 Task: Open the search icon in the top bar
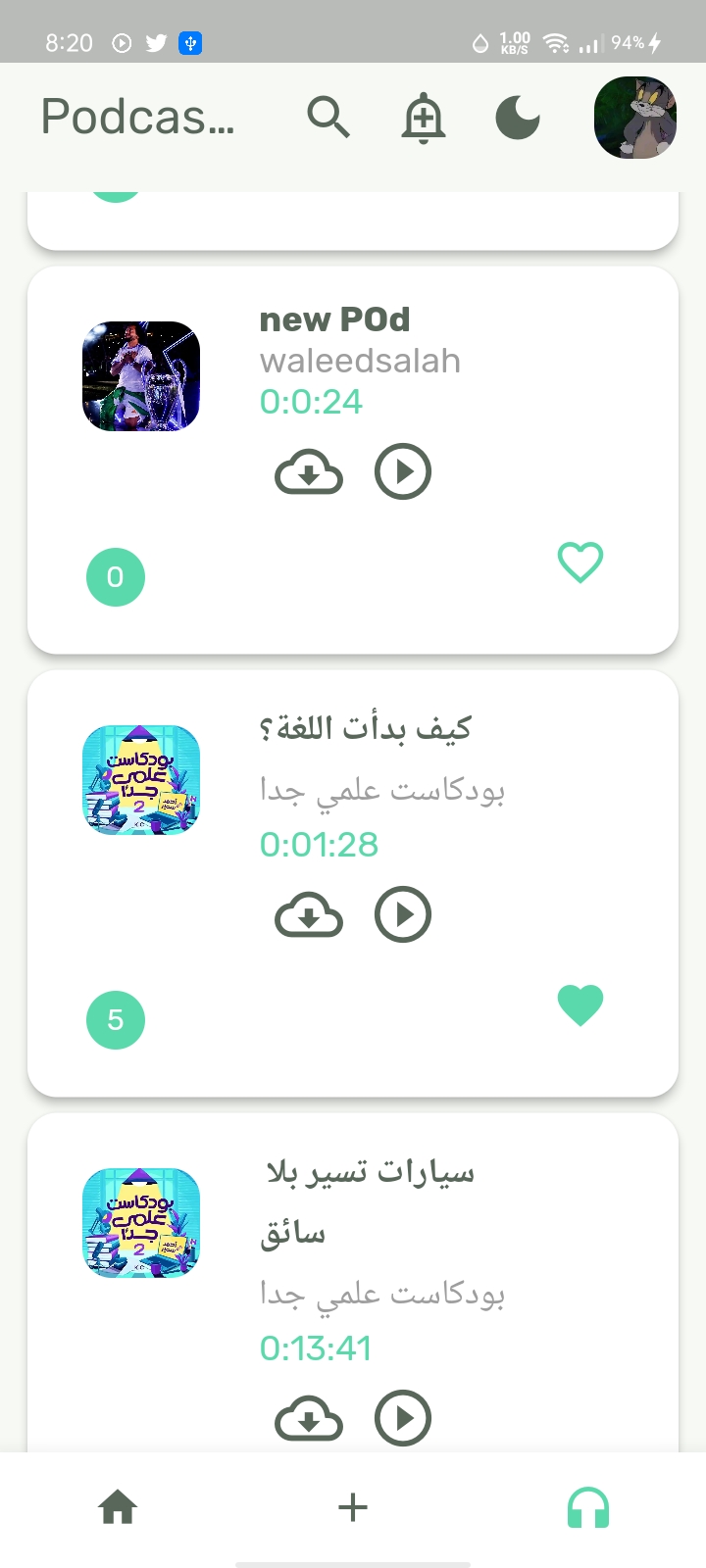[x=329, y=117]
